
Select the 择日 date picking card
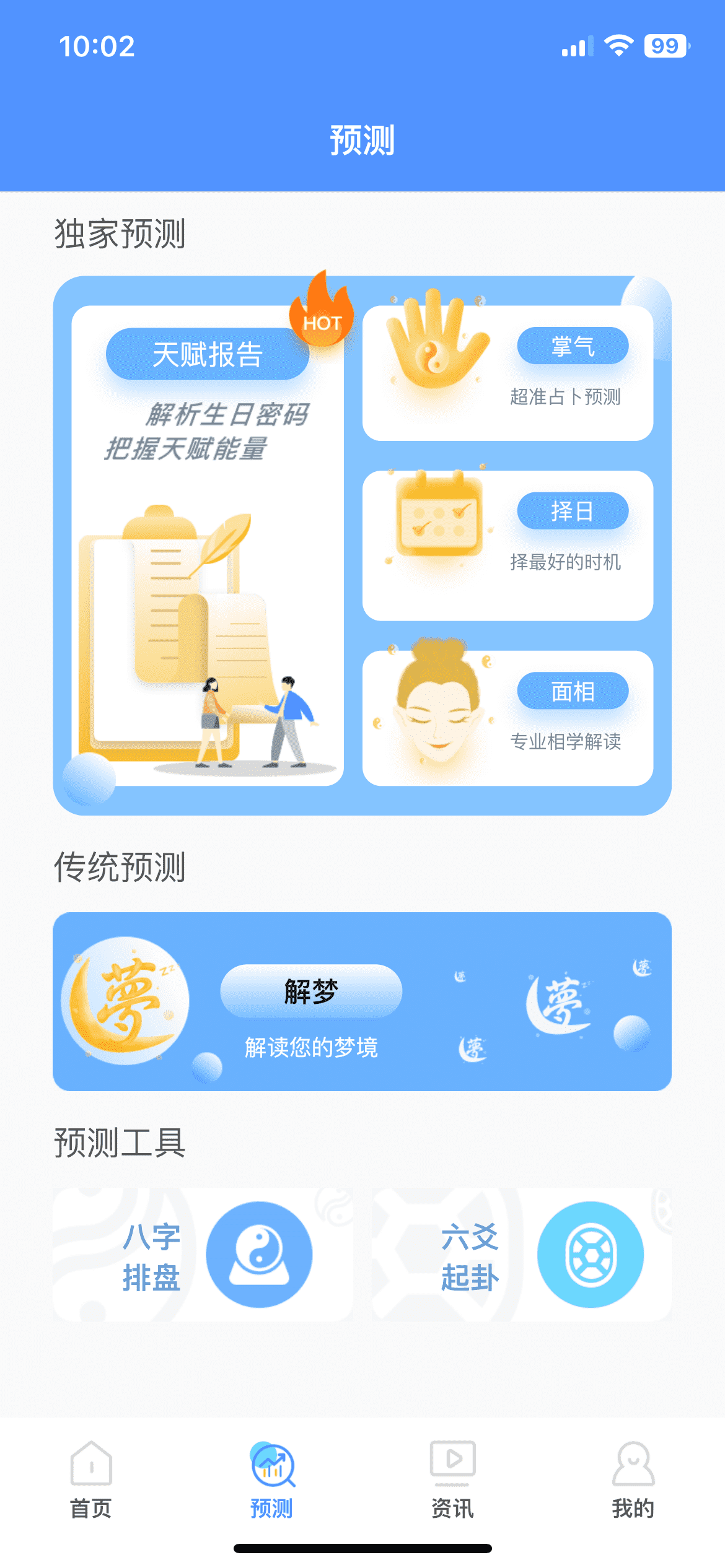pyautogui.click(x=507, y=545)
